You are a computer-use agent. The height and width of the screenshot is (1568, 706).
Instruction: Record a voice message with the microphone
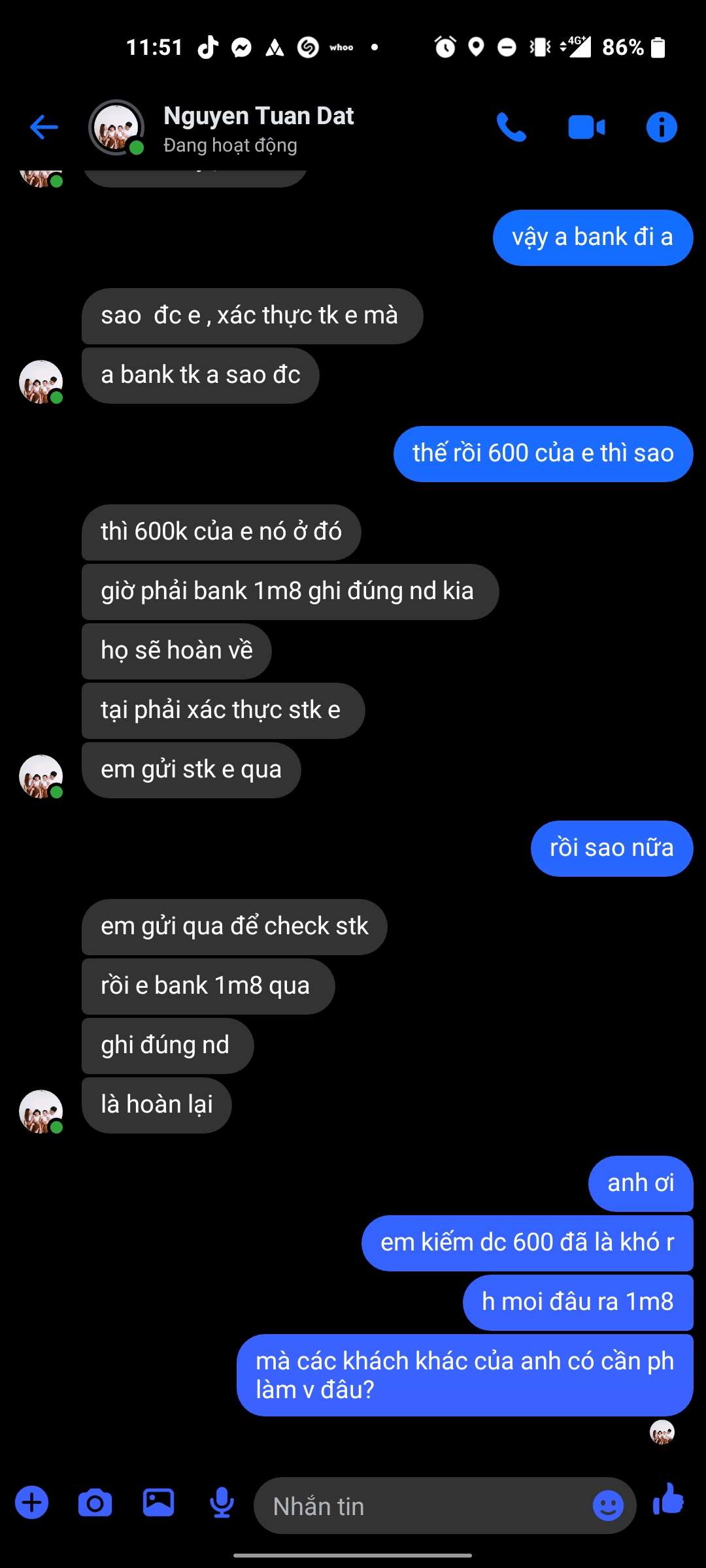pos(222,1502)
